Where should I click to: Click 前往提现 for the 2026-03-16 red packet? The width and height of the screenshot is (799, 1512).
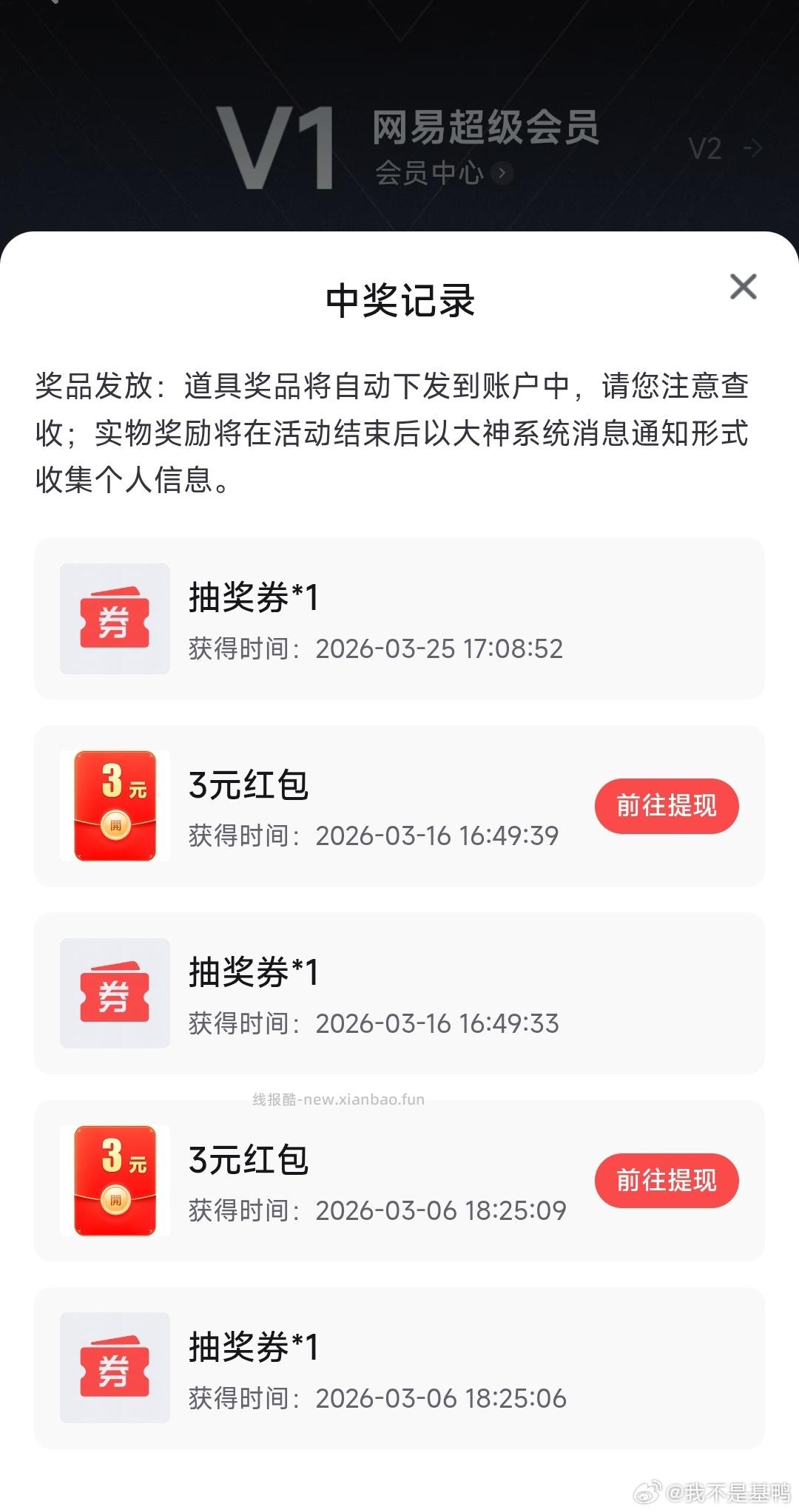(667, 807)
